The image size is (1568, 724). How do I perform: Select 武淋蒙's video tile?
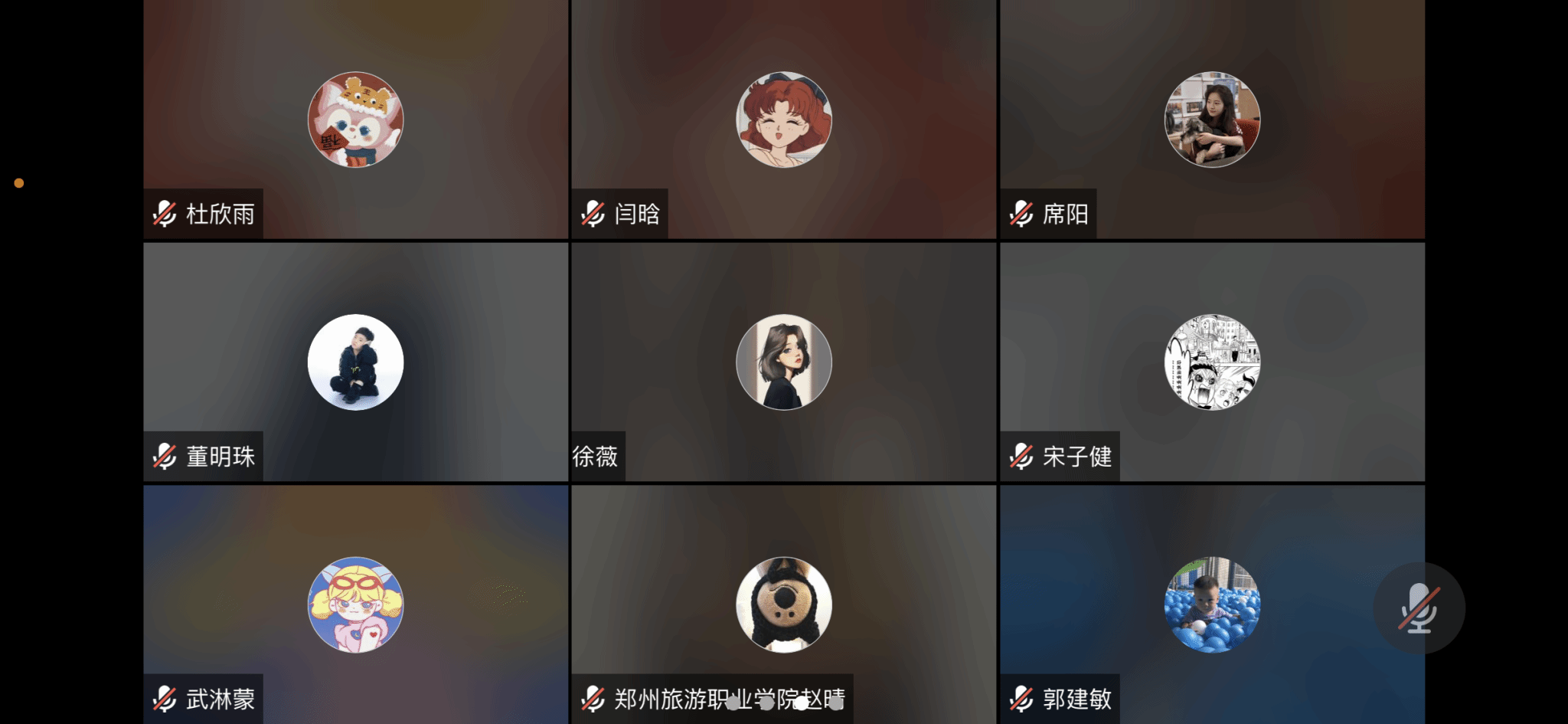pos(355,604)
